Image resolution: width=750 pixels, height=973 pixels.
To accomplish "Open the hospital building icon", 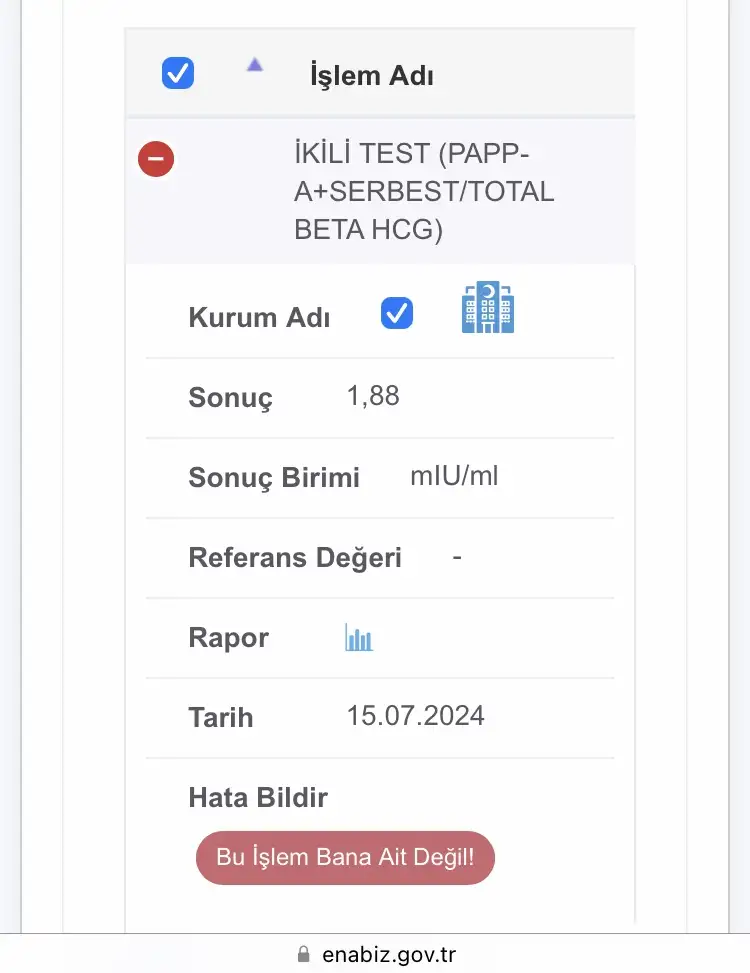I will (x=487, y=308).
